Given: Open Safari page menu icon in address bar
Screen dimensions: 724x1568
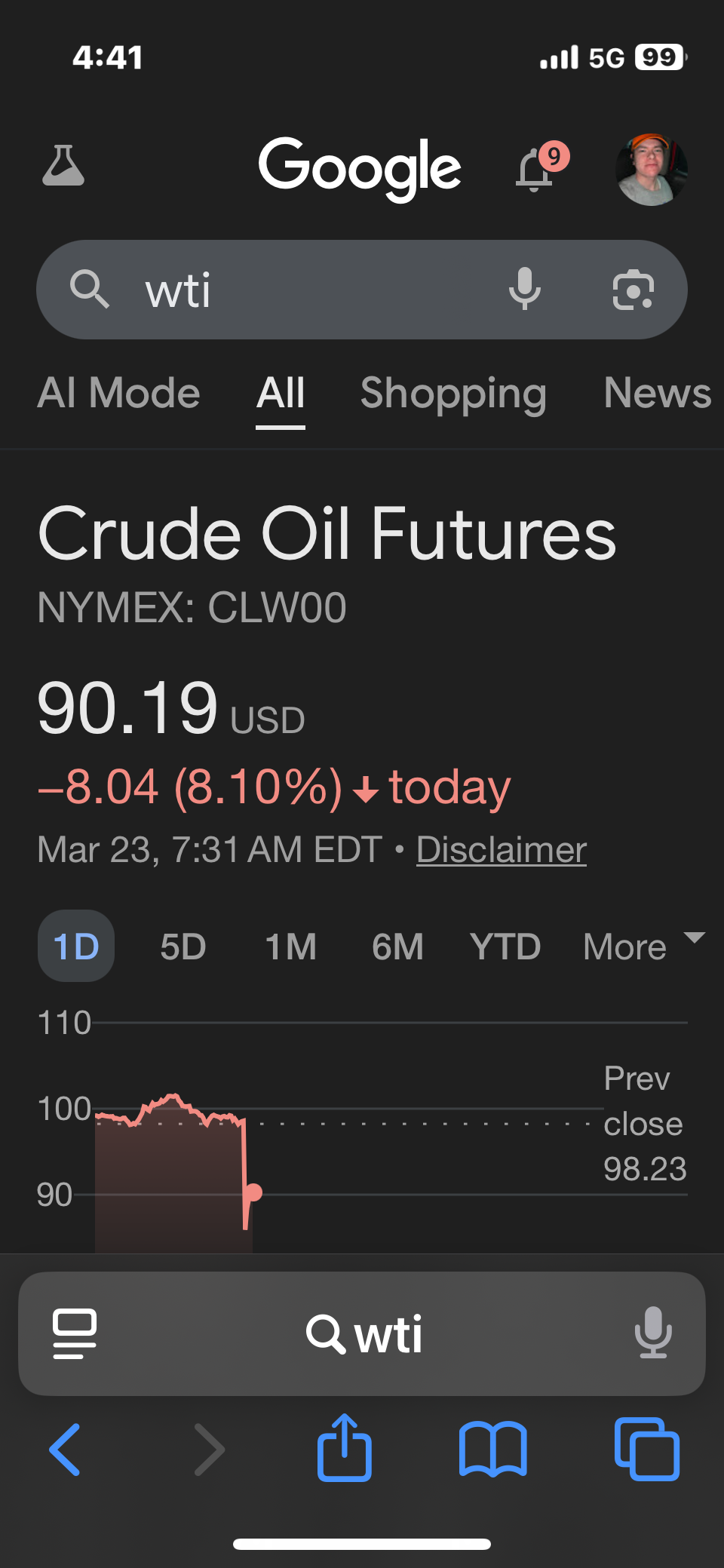Looking at the screenshot, I should point(75,1333).
